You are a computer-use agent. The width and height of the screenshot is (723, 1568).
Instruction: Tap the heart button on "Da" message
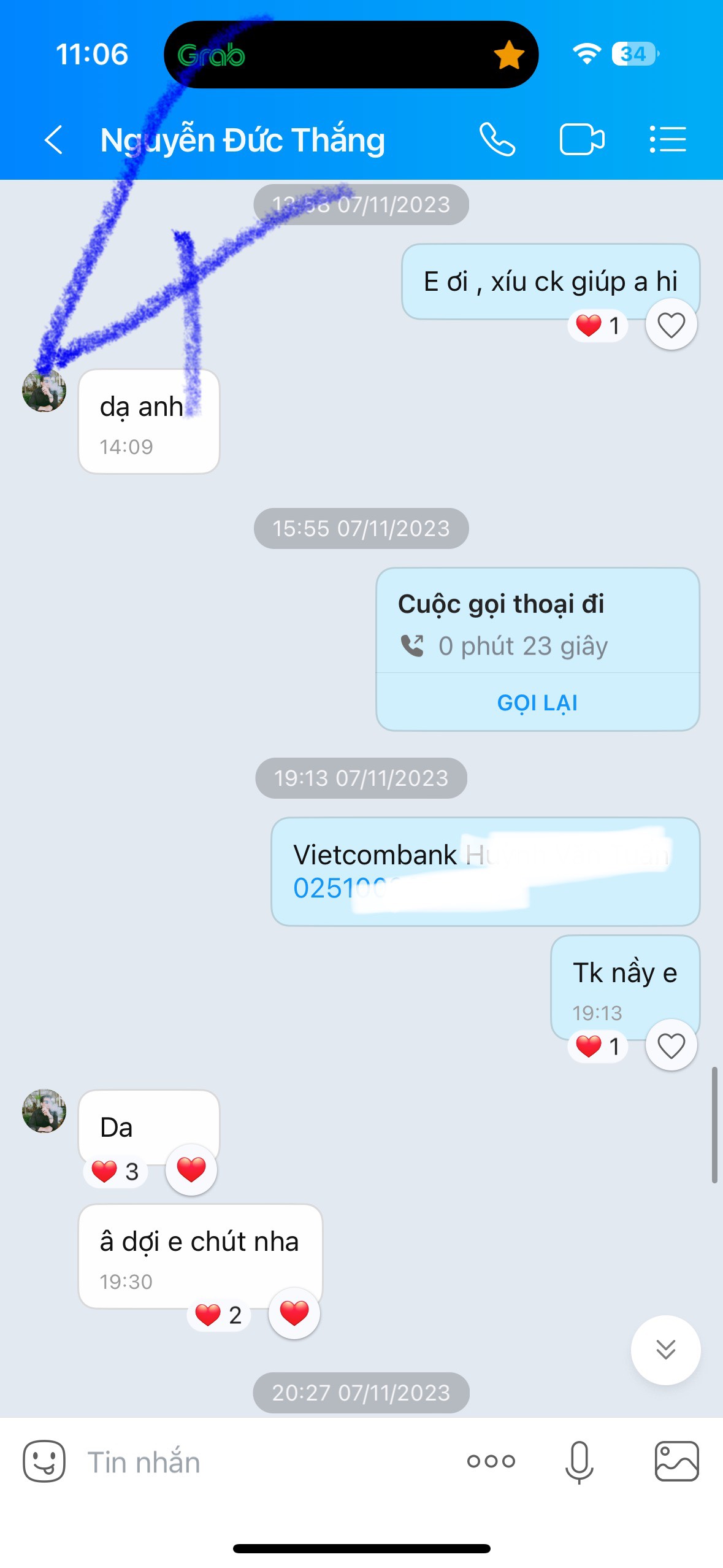pyautogui.click(x=191, y=1169)
